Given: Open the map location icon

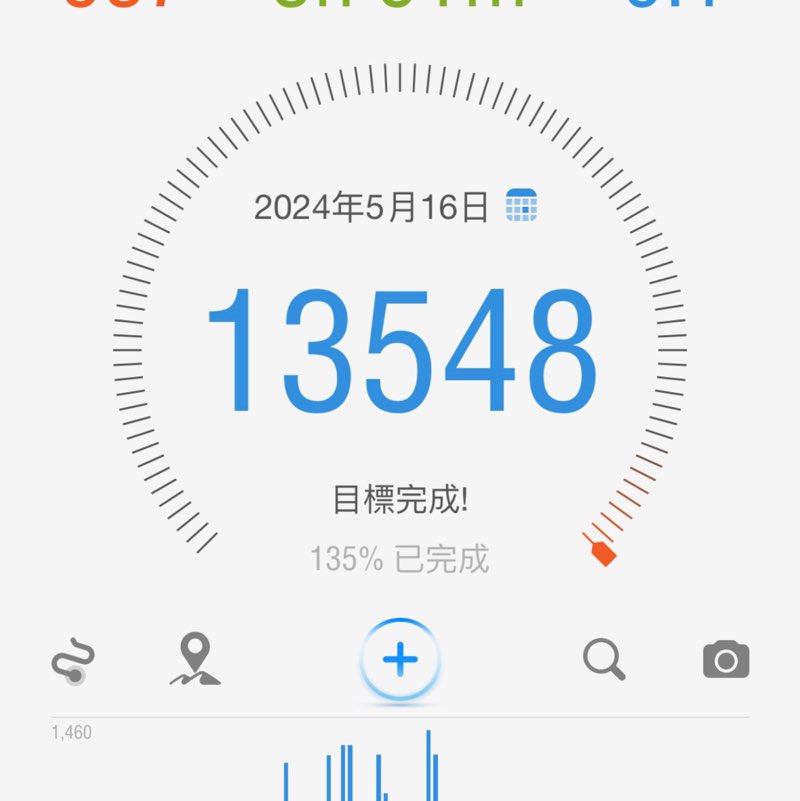Looking at the screenshot, I should coord(196,659).
